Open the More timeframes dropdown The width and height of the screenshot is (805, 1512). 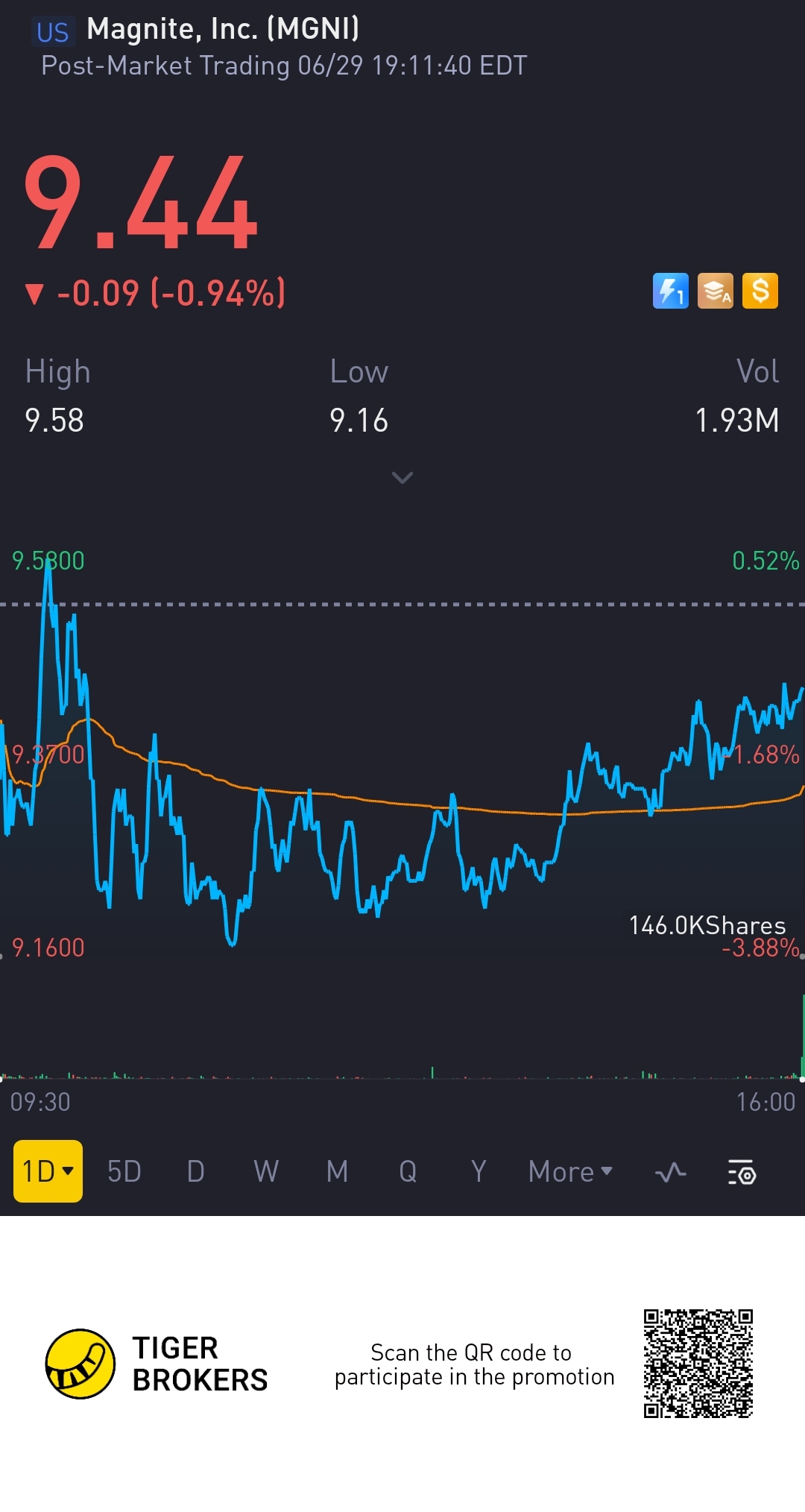point(570,1172)
